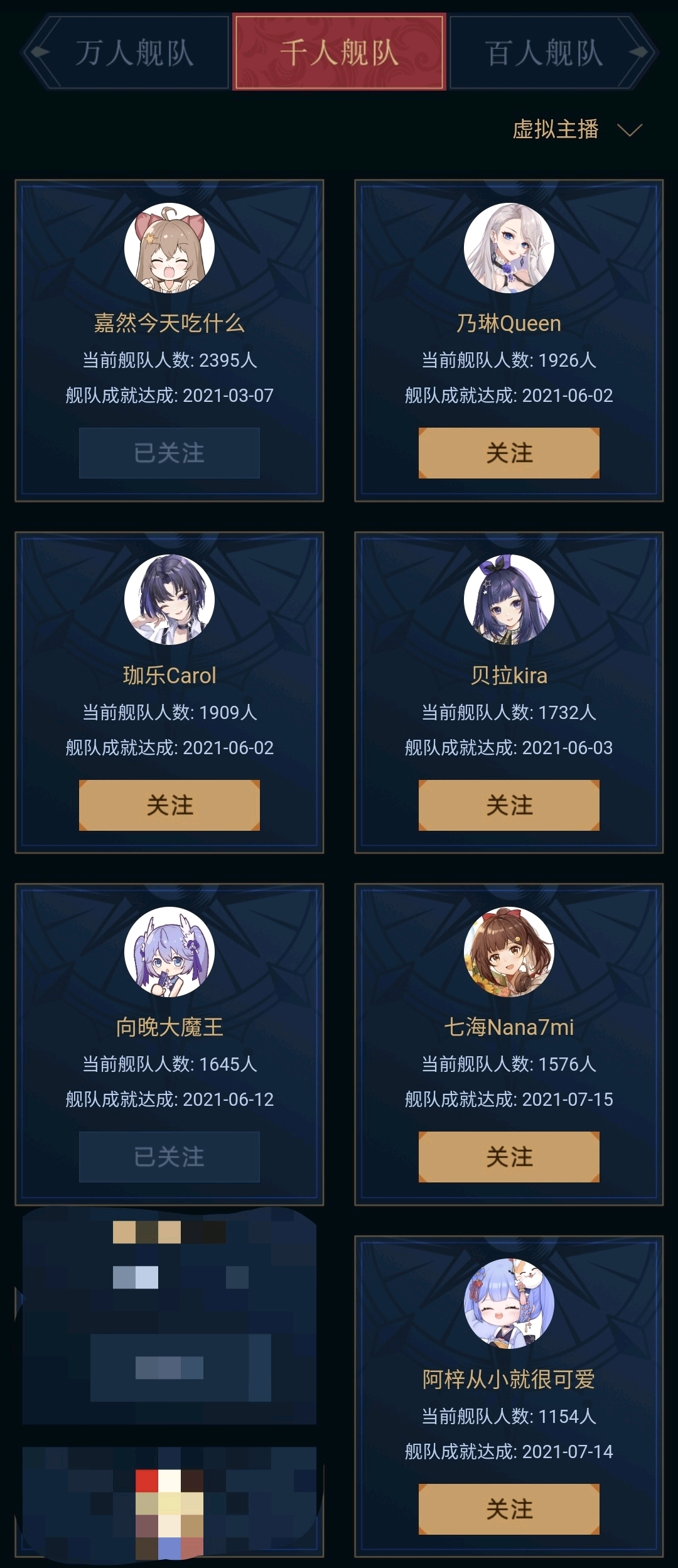Open 贝拉kira's avatar
Image resolution: width=678 pixels, height=1568 pixels.
click(509, 600)
